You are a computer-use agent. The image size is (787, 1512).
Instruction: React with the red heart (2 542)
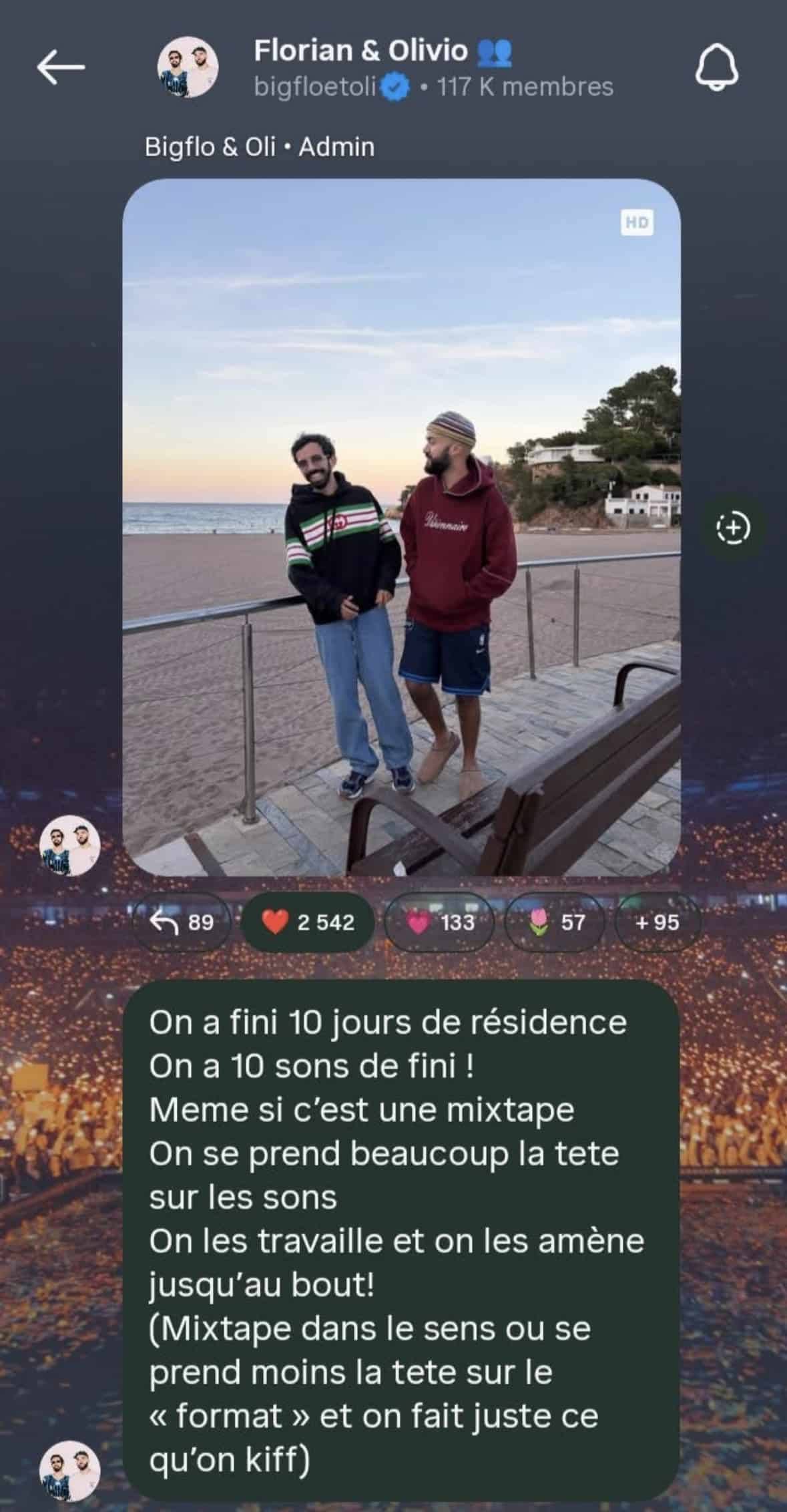click(x=308, y=922)
